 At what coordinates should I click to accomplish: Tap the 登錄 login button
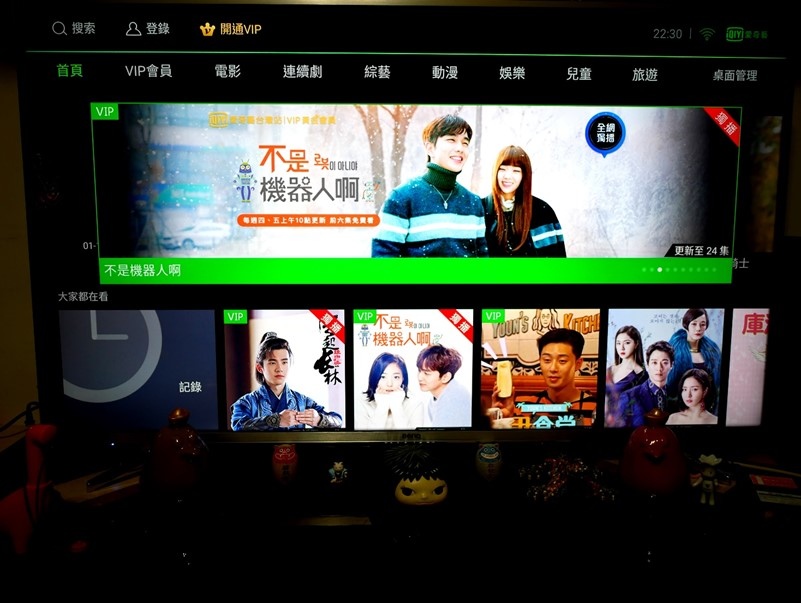click(x=148, y=29)
